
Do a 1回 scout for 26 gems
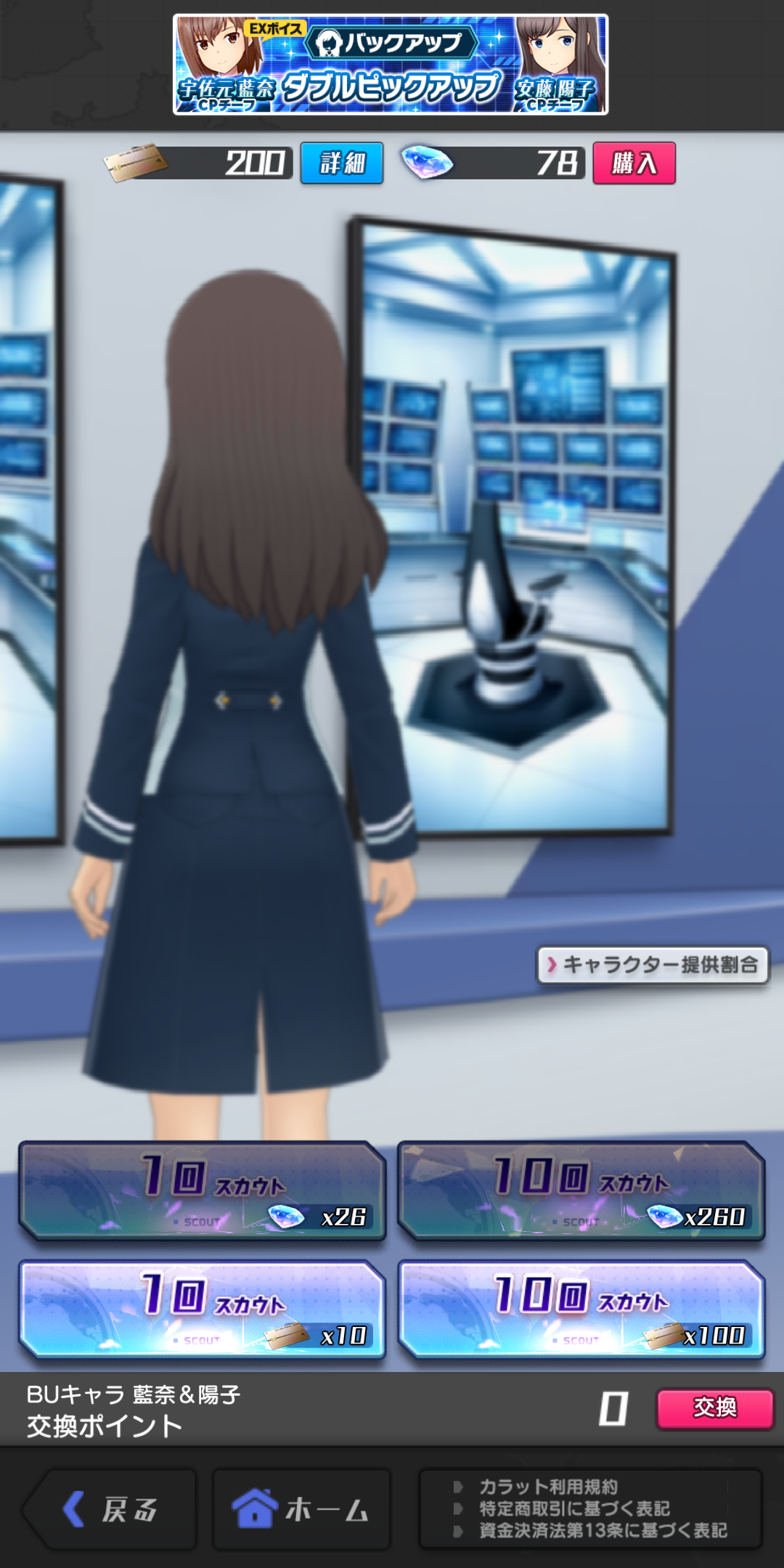202,1191
